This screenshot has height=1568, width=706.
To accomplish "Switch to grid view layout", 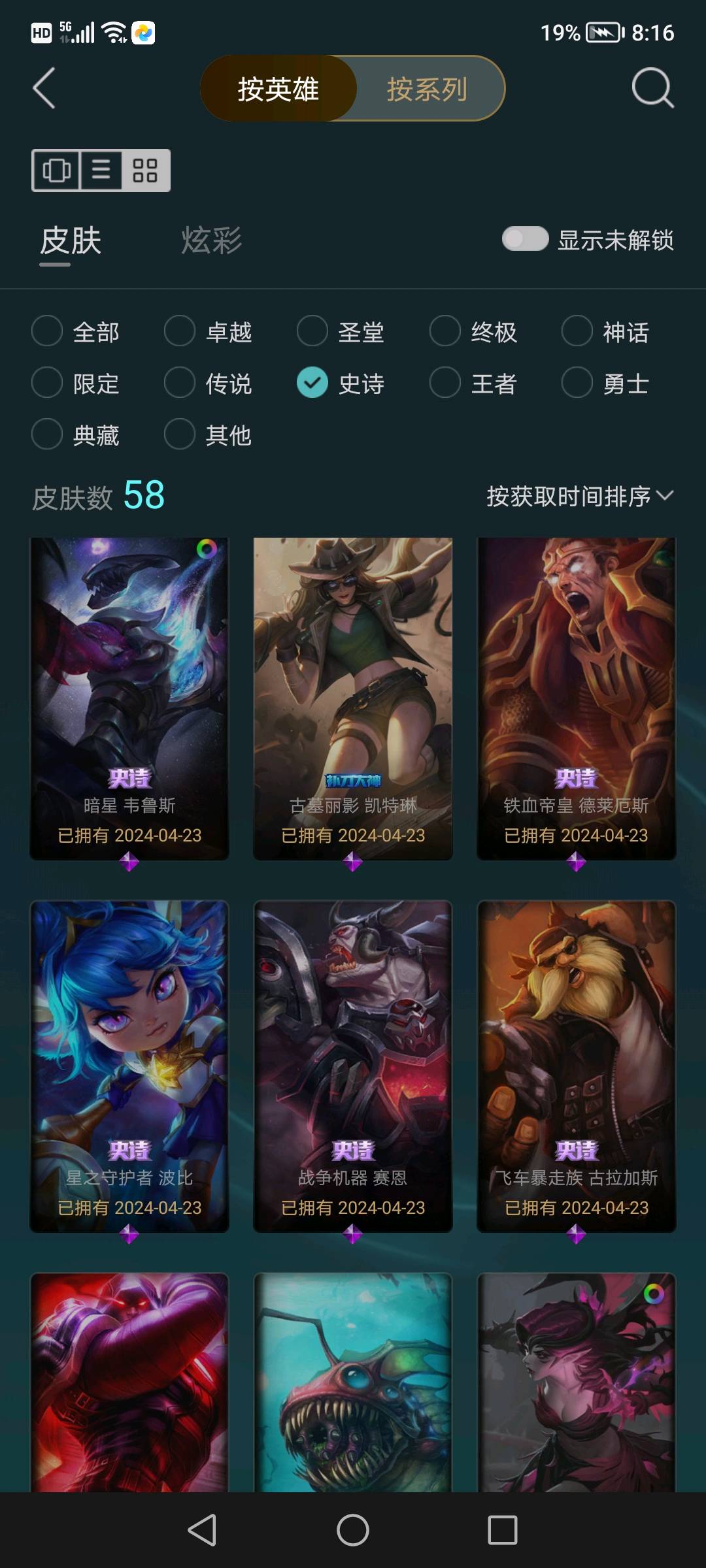I will tap(145, 171).
